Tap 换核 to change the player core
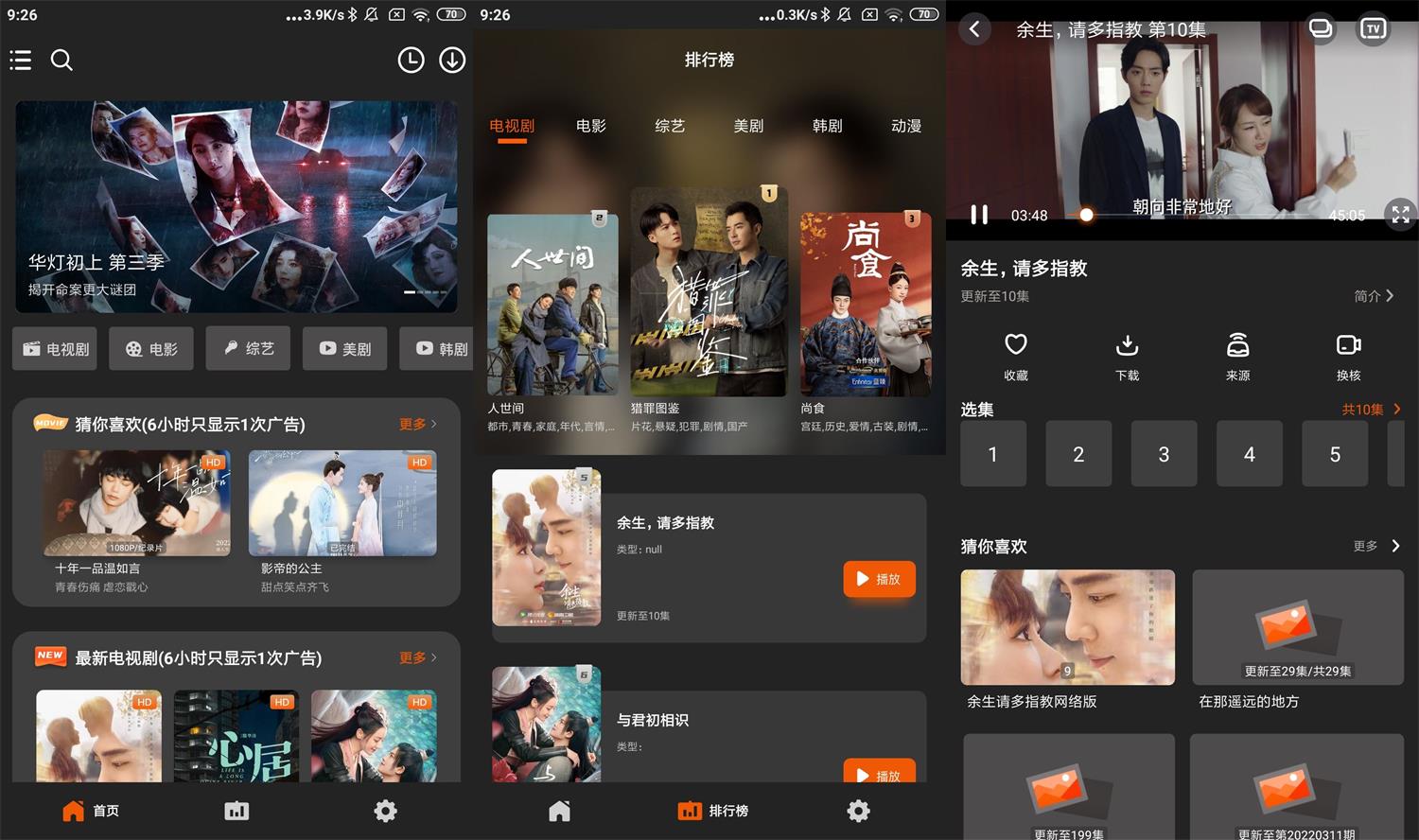 1348,356
